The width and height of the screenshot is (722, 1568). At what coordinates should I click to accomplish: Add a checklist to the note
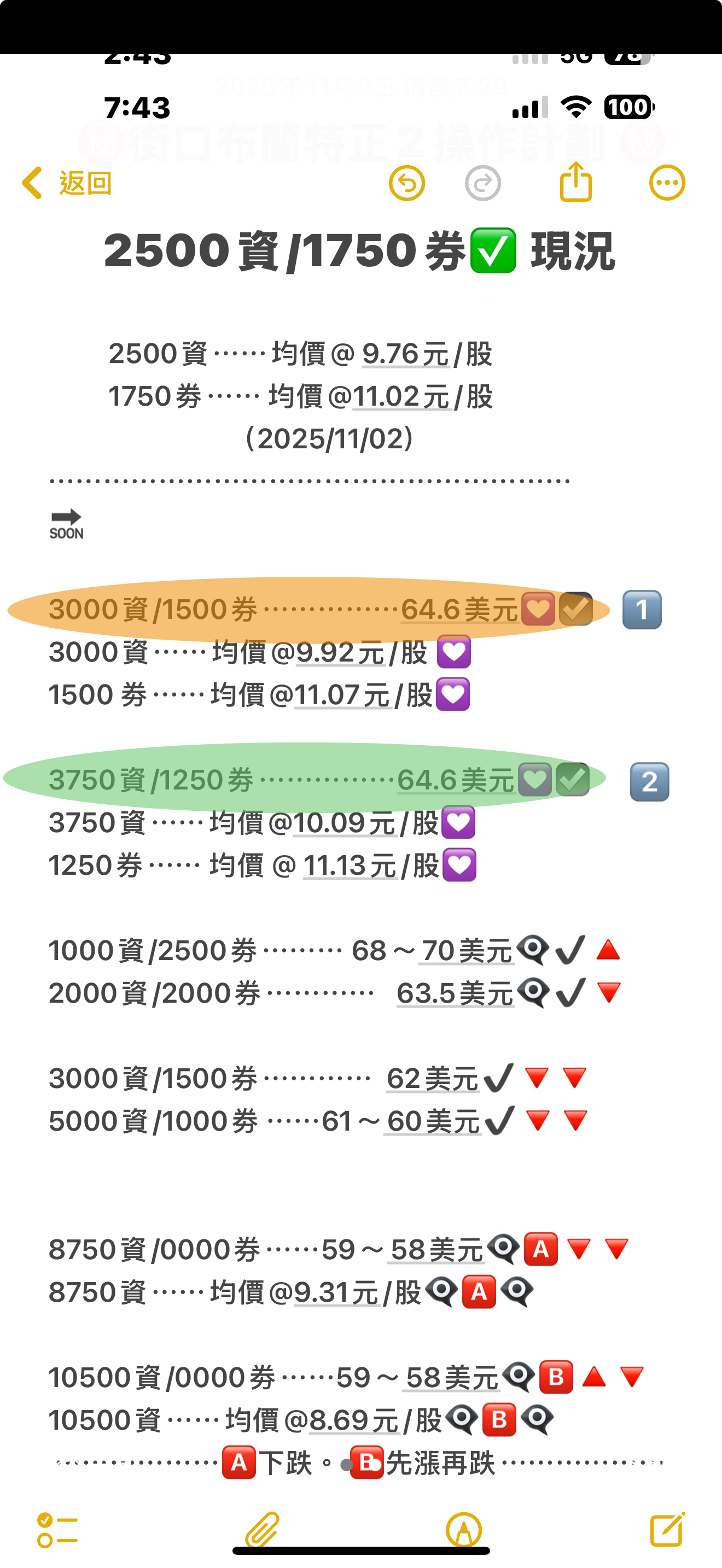tap(57, 1530)
